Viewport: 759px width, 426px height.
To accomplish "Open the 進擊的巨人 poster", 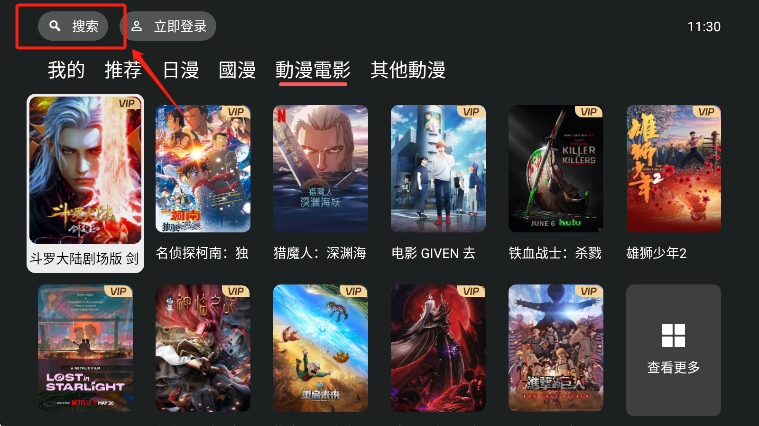I will coord(556,350).
